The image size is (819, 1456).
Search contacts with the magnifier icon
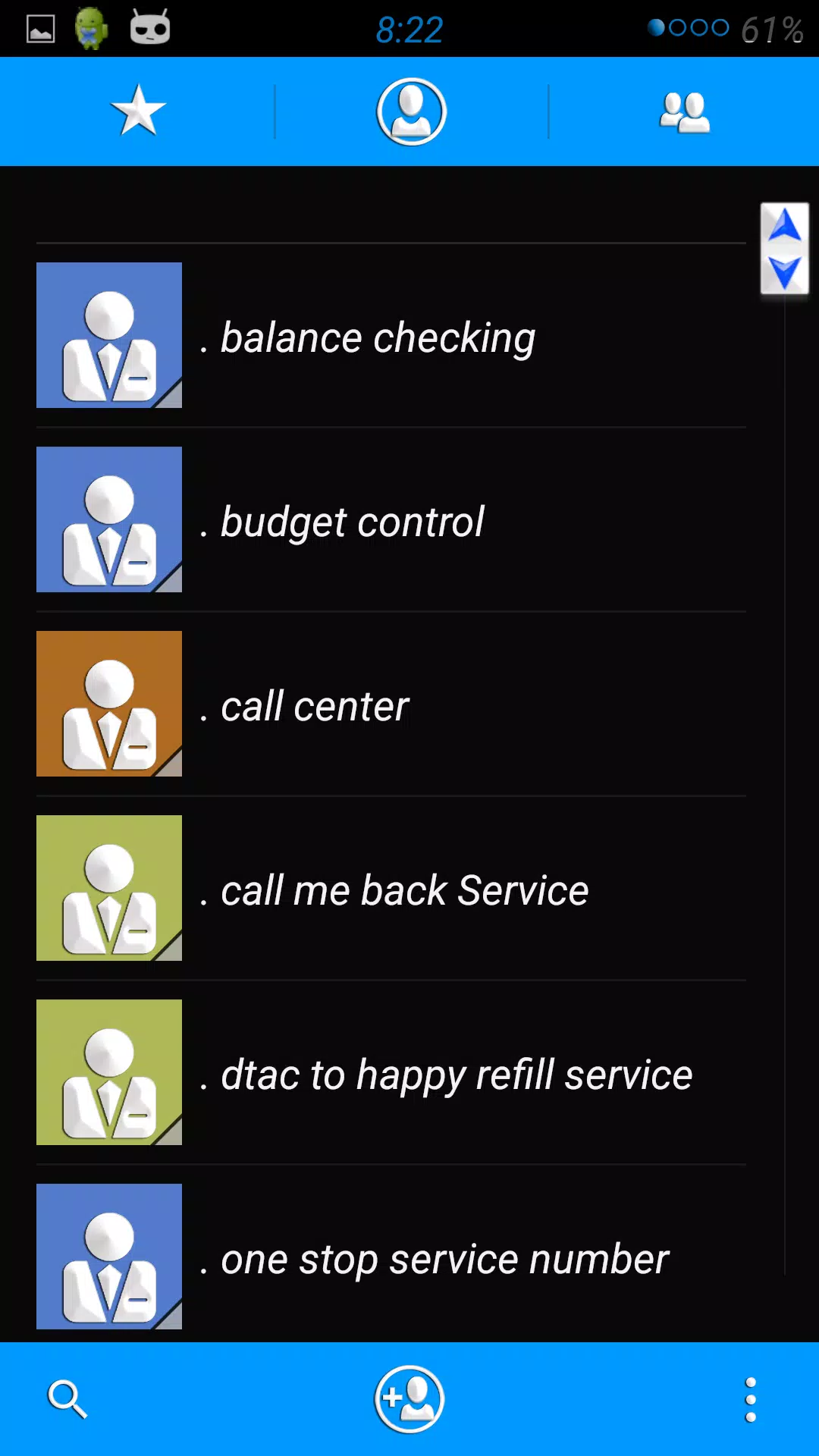[67, 1399]
